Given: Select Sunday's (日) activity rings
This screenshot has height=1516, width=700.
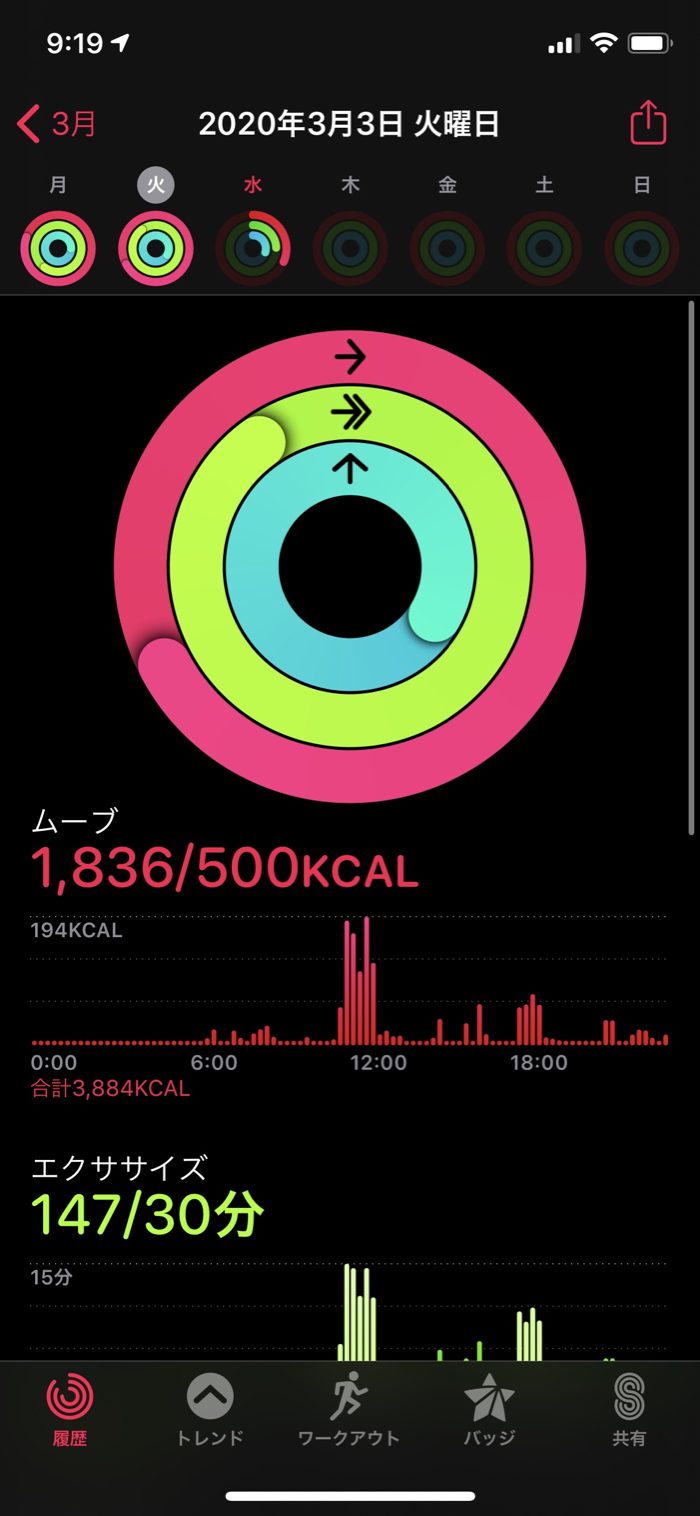Looking at the screenshot, I should tap(642, 249).
